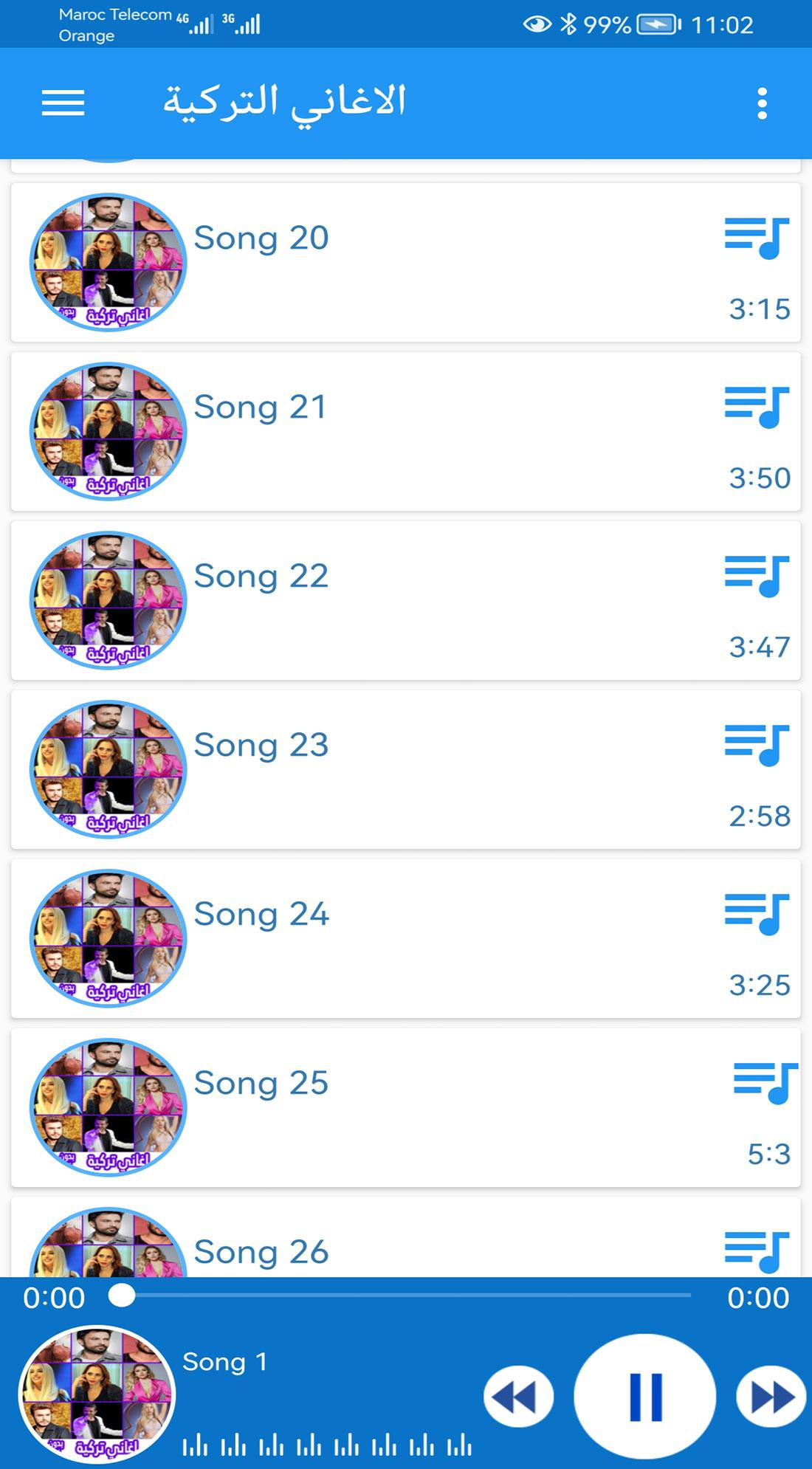
Task: Choose Song 25 to play
Action: 406,1108
